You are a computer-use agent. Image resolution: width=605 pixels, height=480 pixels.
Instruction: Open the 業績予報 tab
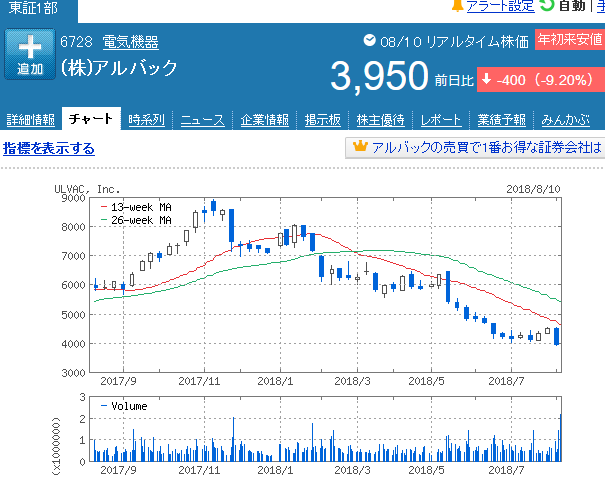501,120
